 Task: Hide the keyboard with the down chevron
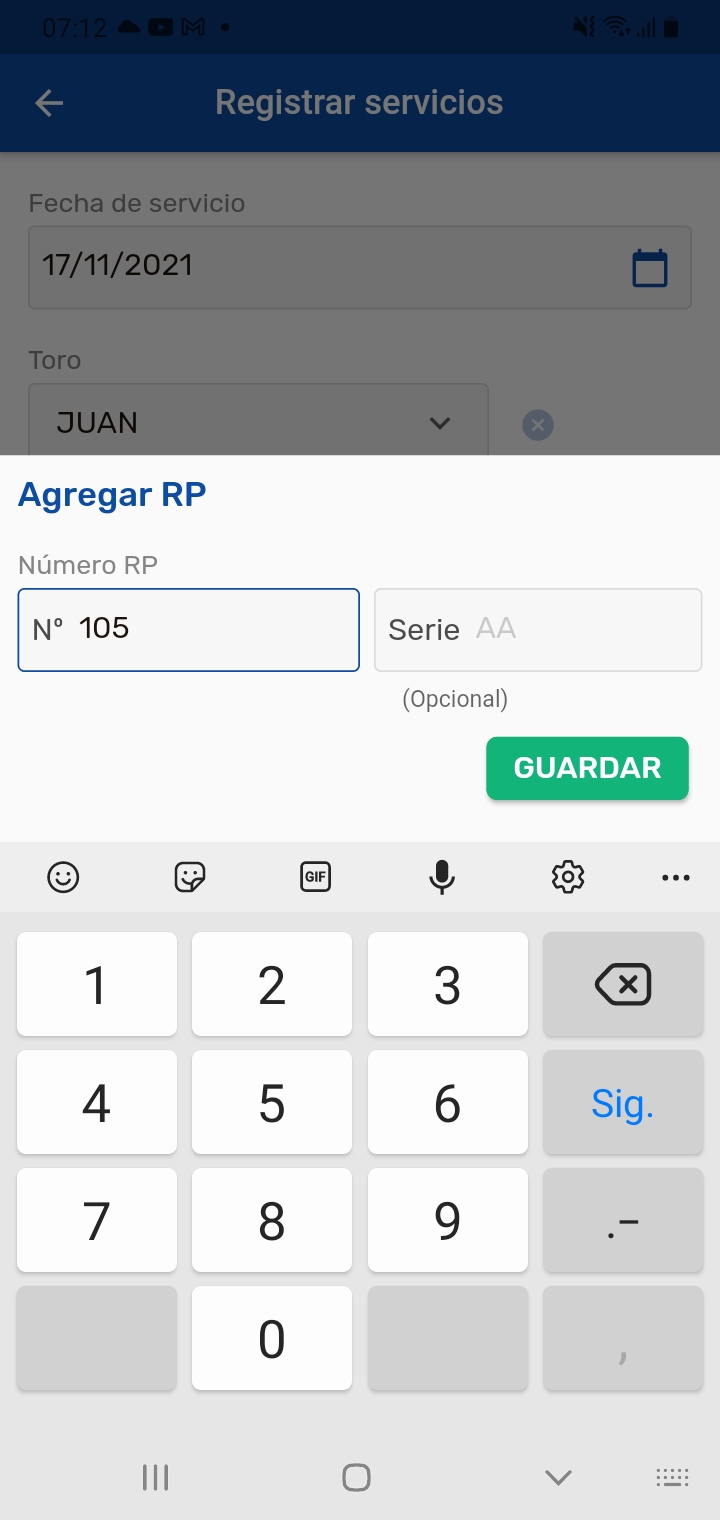click(558, 1477)
